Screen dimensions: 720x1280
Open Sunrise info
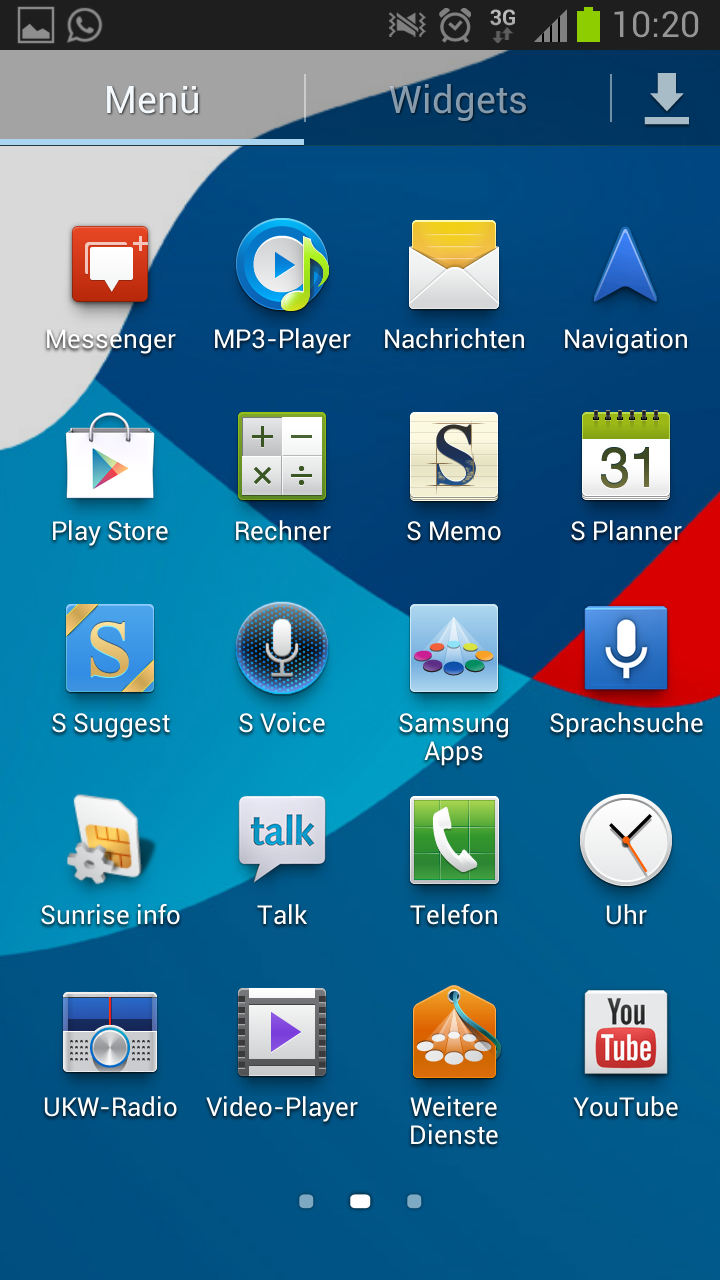110,842
